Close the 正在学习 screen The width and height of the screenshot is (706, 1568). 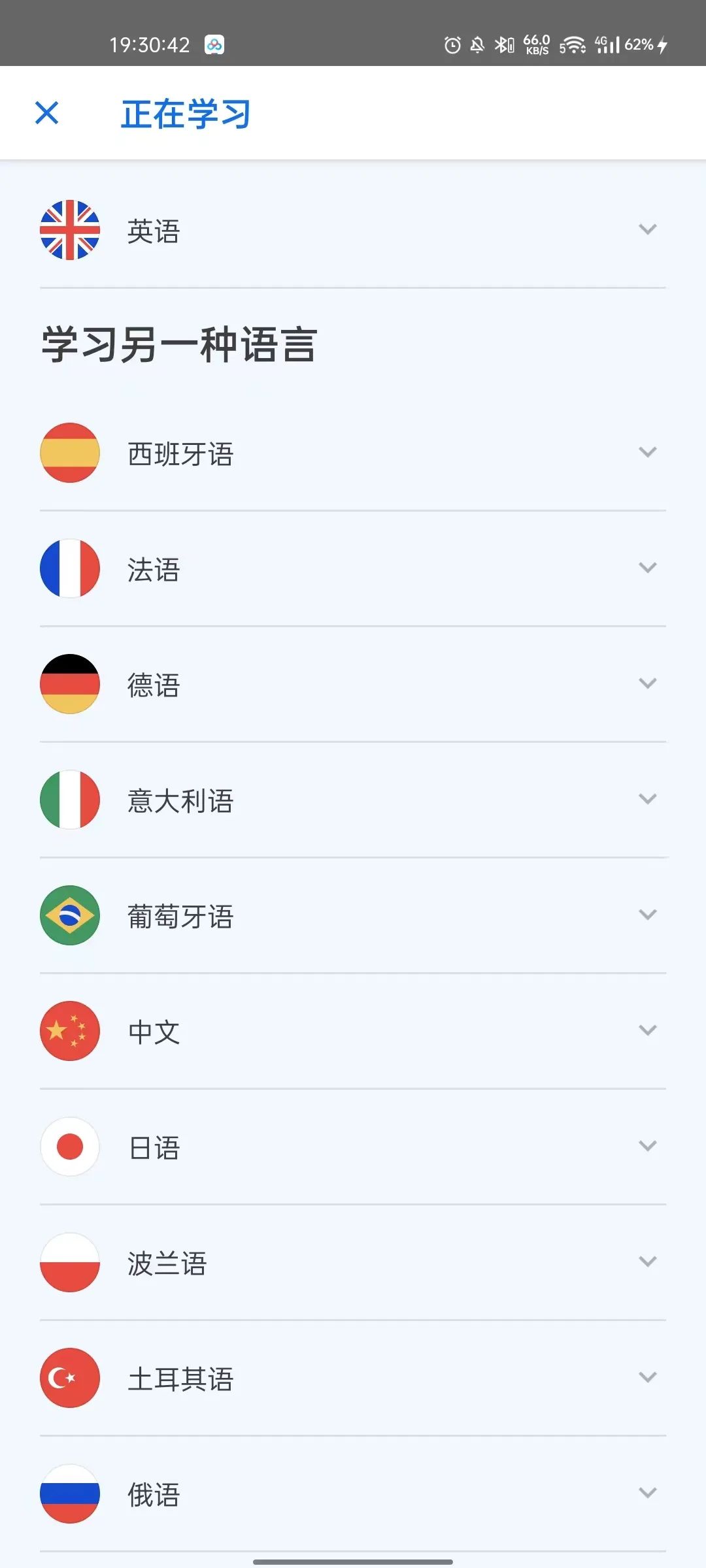click(x=46, y=113)
